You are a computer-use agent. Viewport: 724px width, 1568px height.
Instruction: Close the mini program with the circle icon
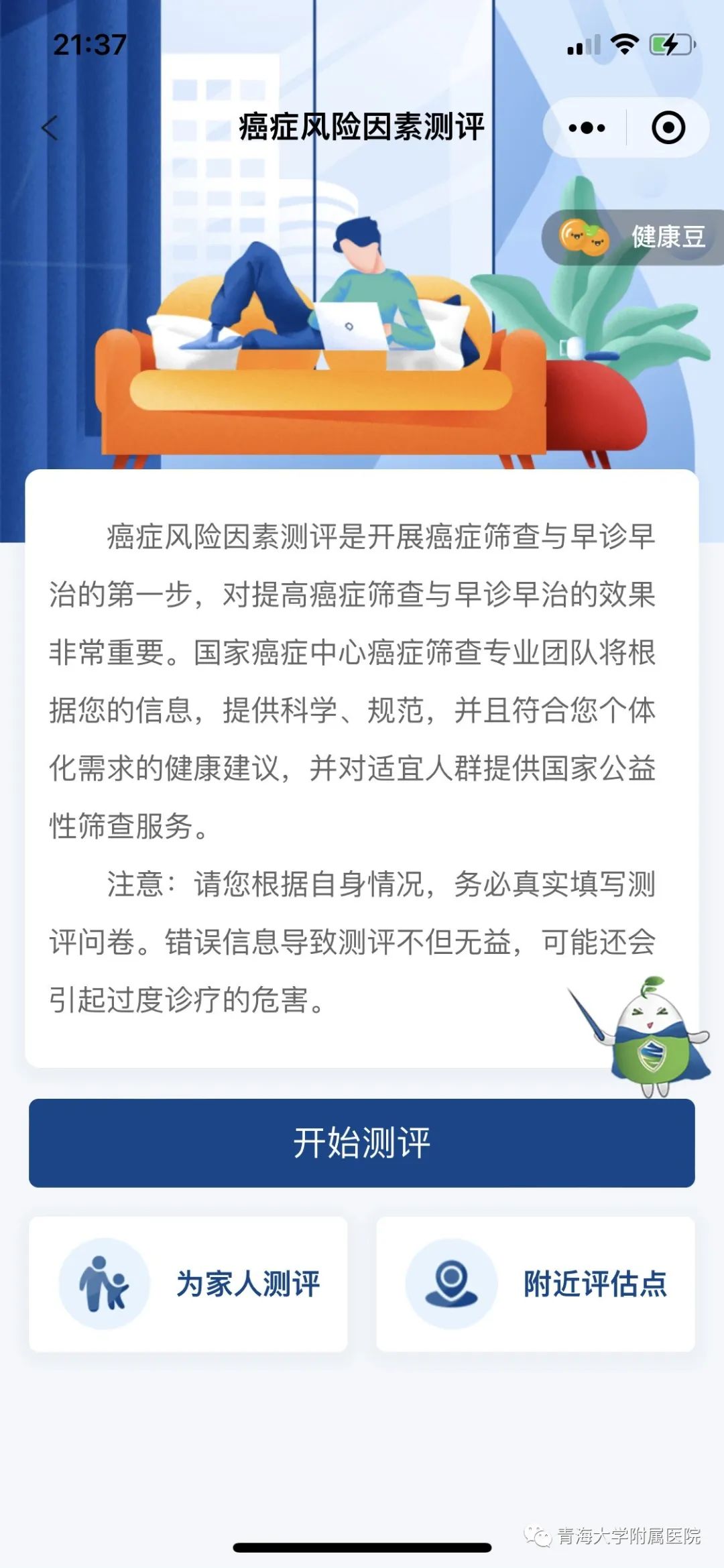tap(668, 127)
